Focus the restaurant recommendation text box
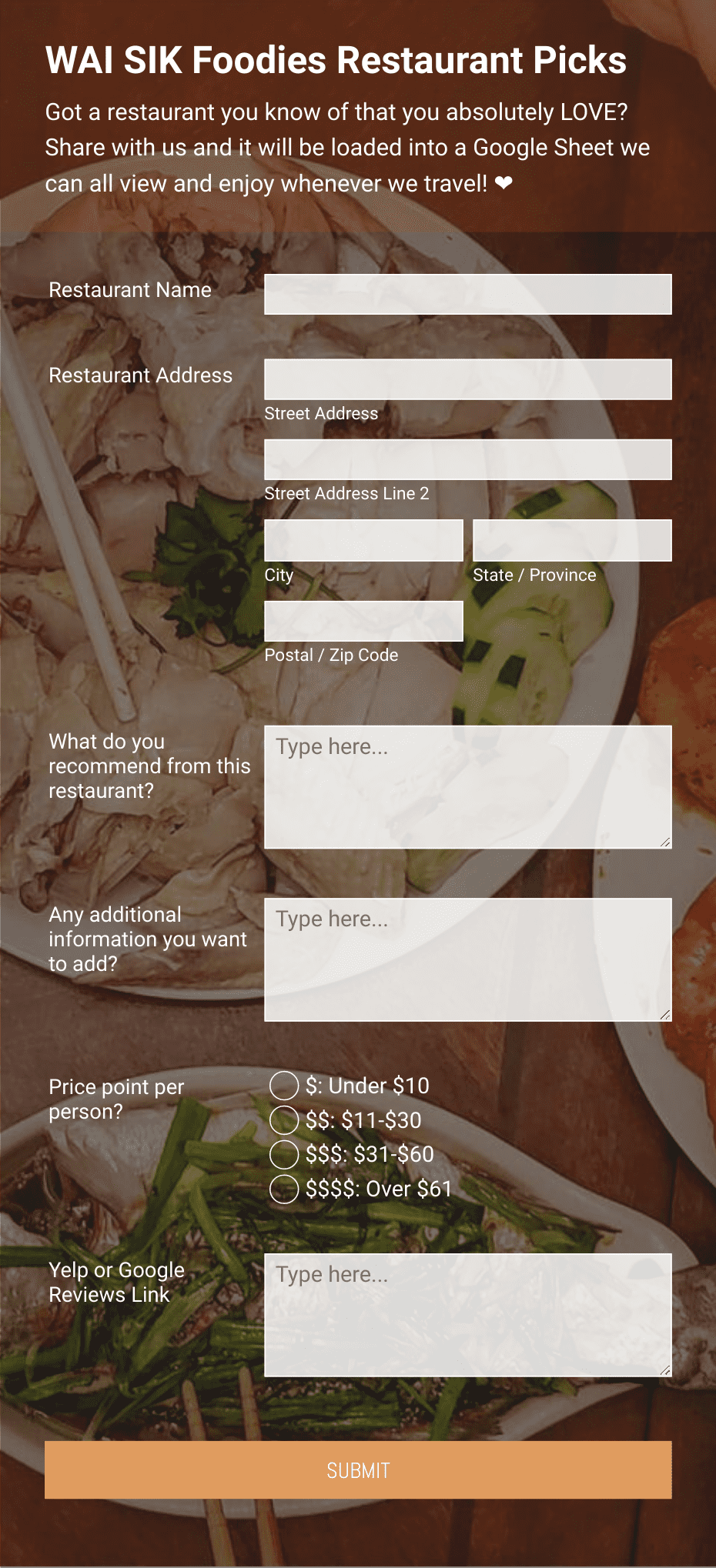Screen dimensions: 716x1568 (x=468, y=787)
